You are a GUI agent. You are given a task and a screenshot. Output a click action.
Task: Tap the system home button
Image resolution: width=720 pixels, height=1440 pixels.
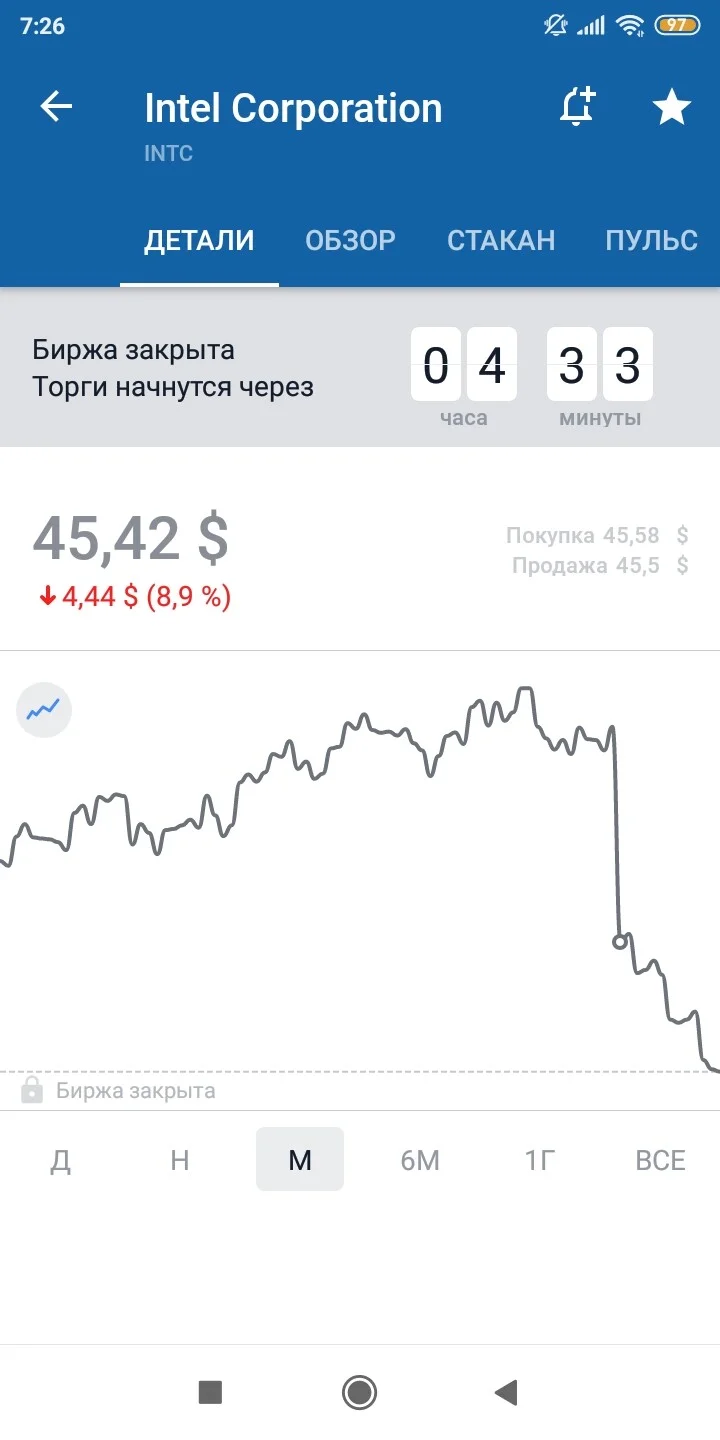pos(359,1392)
